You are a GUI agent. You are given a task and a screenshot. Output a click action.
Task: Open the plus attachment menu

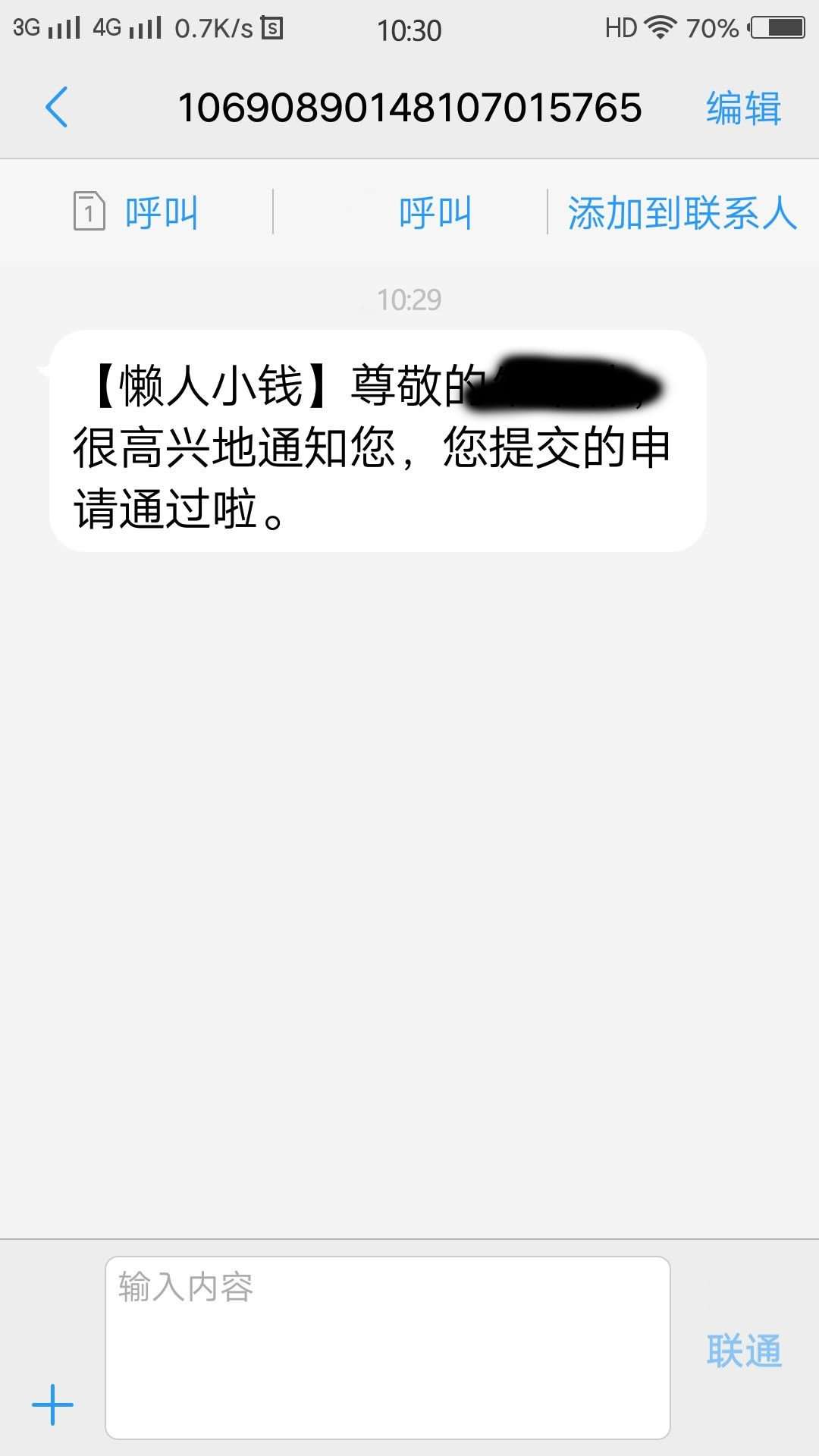[x=52, y=1404]
